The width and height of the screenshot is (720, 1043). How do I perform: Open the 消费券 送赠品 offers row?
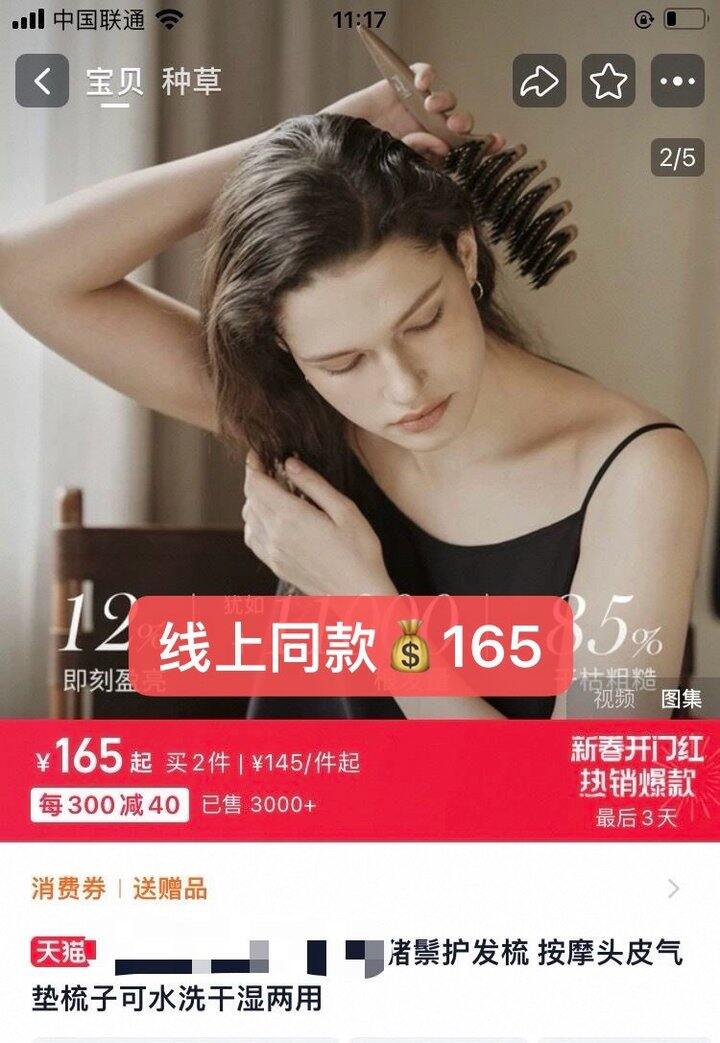(360, 889)
